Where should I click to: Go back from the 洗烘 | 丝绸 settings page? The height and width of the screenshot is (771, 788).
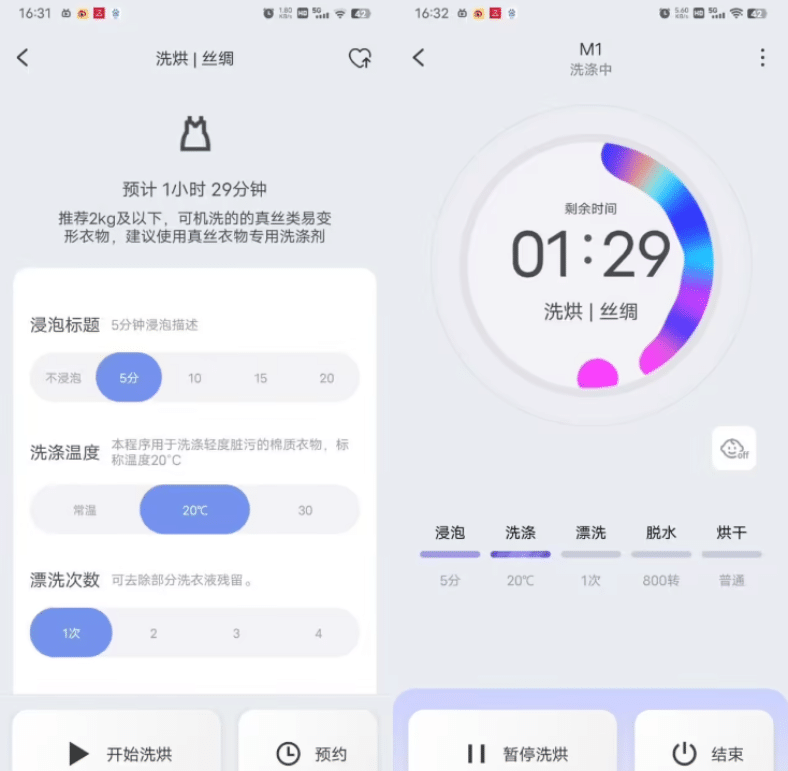tap(23, 58)
